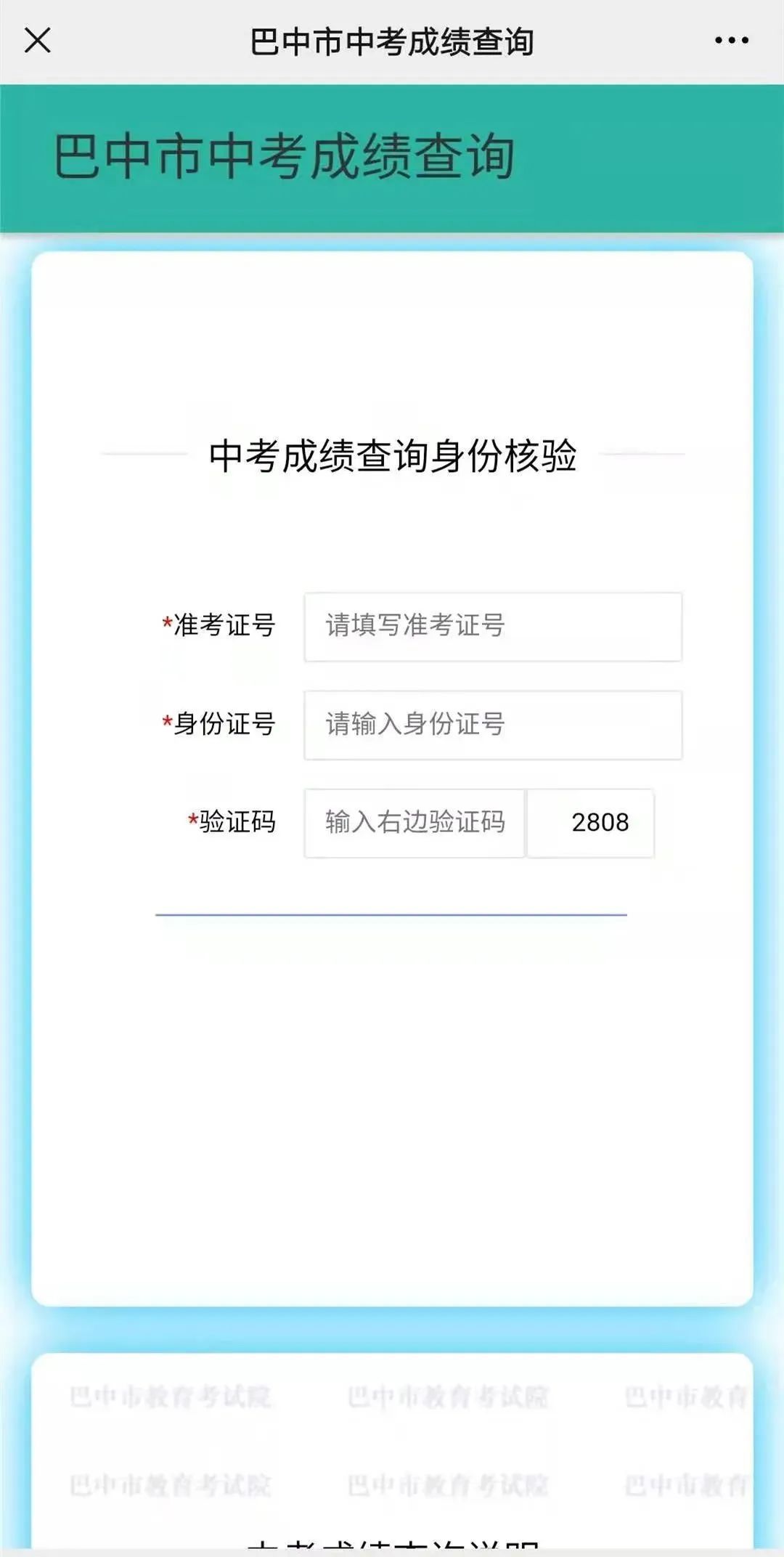Focus the 准考证号 input field
The width and height of the screenshot is (784, 1557).
pyautogui.click(x=492, y=627)
